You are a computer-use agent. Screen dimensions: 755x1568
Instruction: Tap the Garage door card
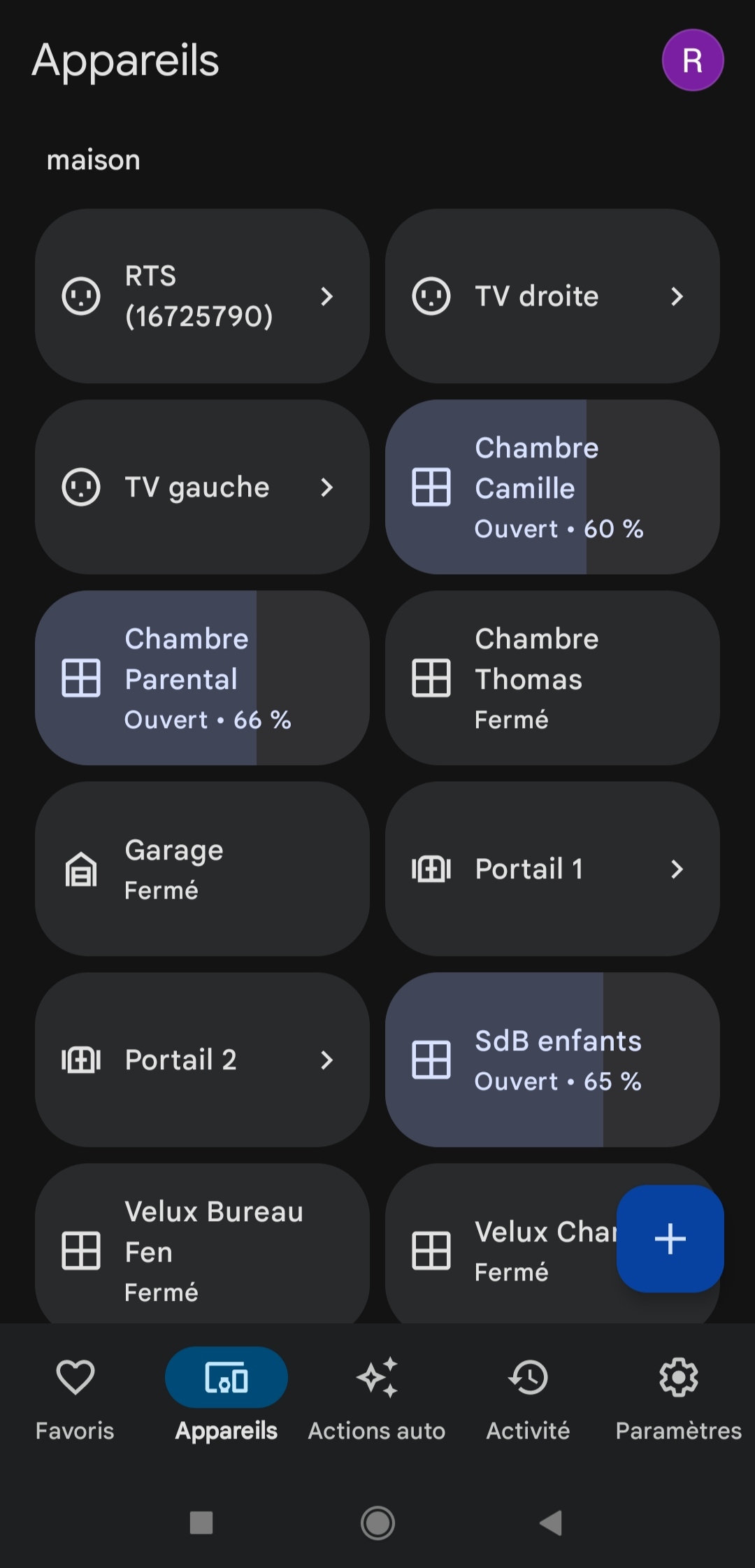click(202, 869)
